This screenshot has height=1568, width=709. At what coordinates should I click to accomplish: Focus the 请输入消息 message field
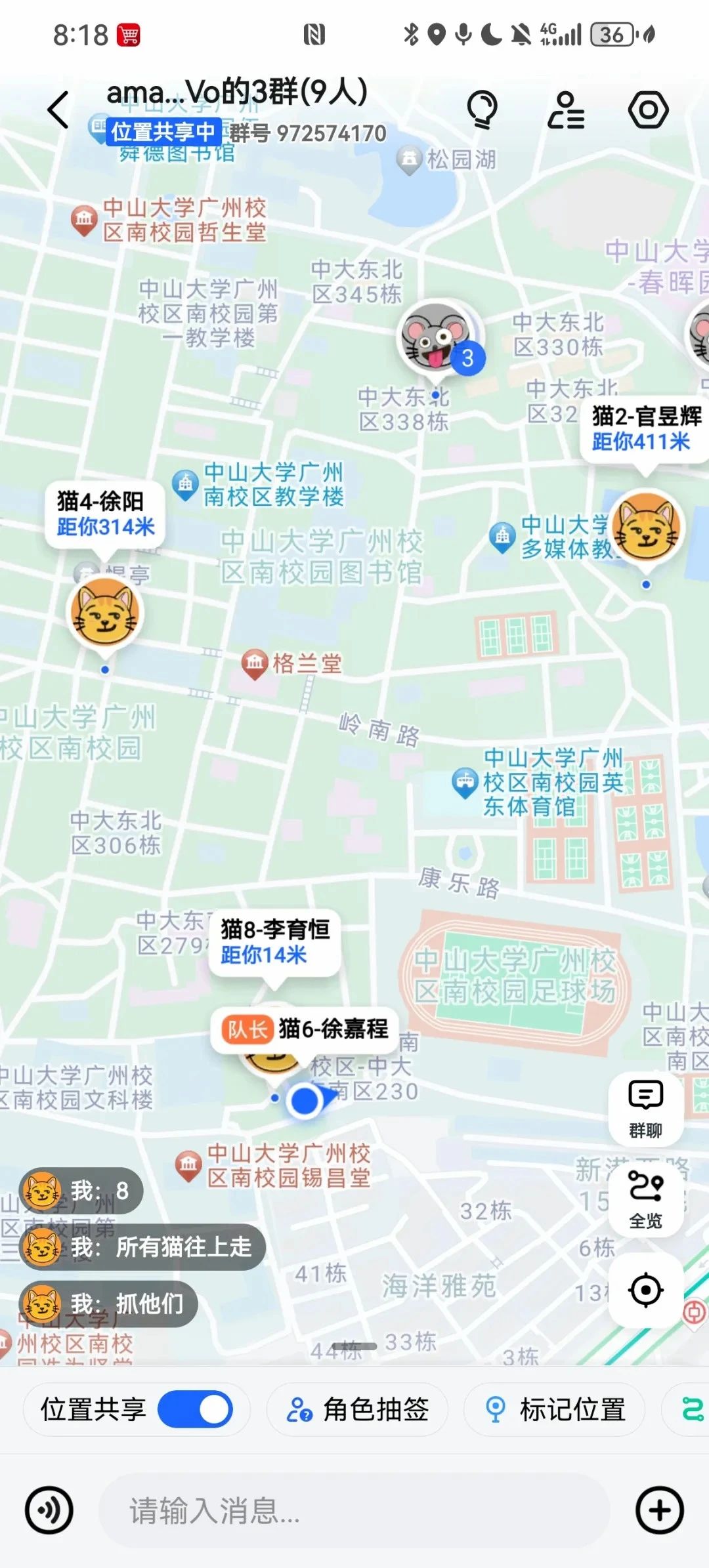pos(354,1510)
